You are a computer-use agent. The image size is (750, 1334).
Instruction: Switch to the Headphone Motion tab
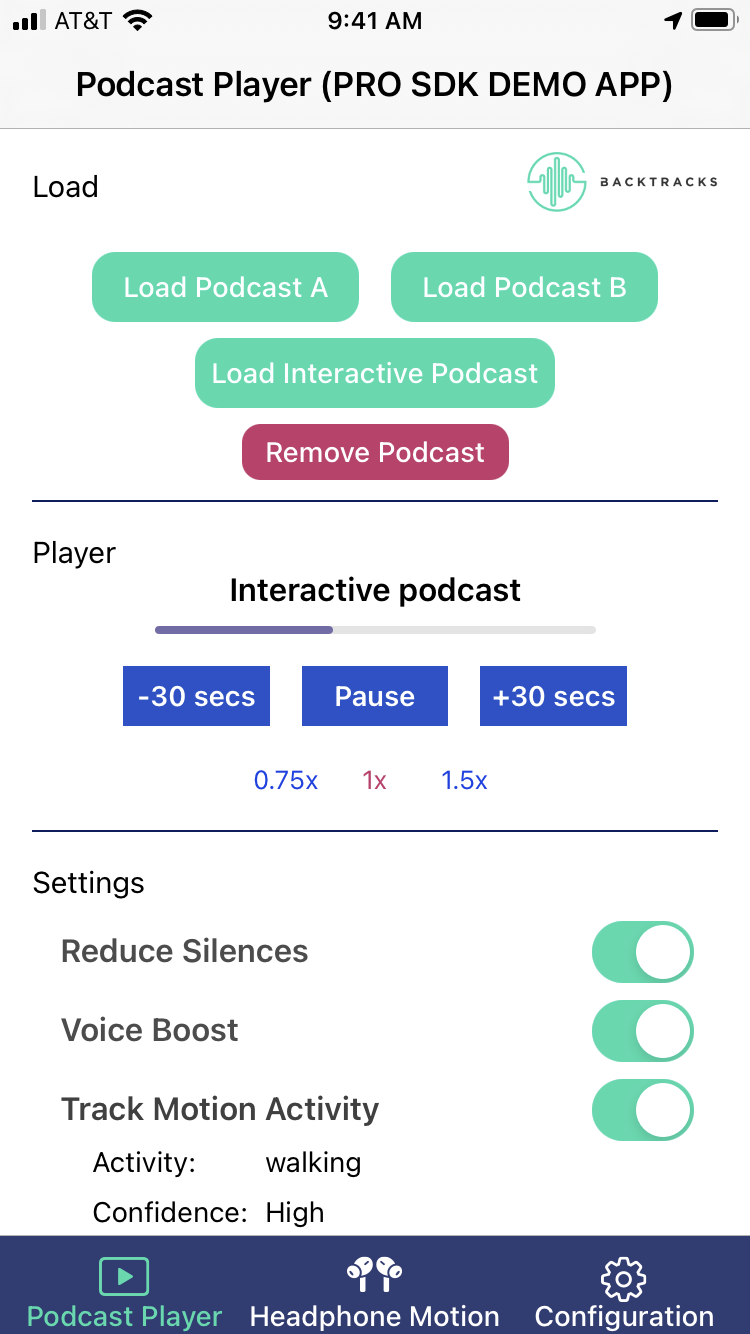point(374,1293)
